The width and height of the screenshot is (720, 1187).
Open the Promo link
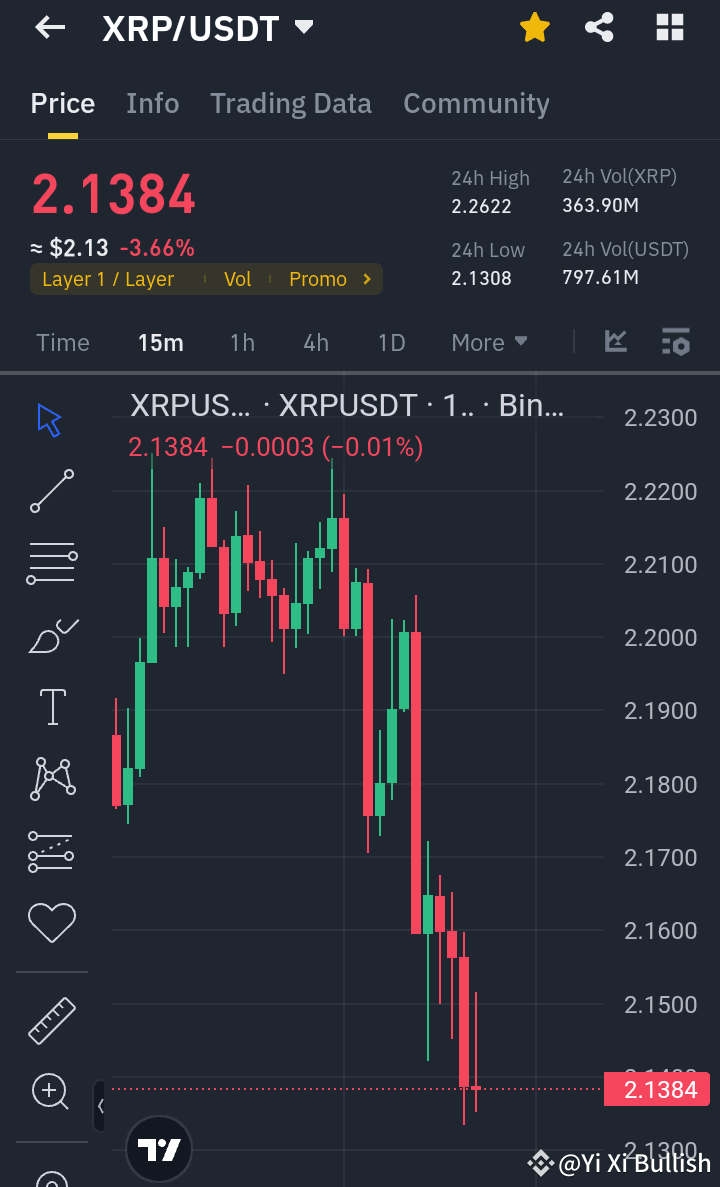coord(318,279)
